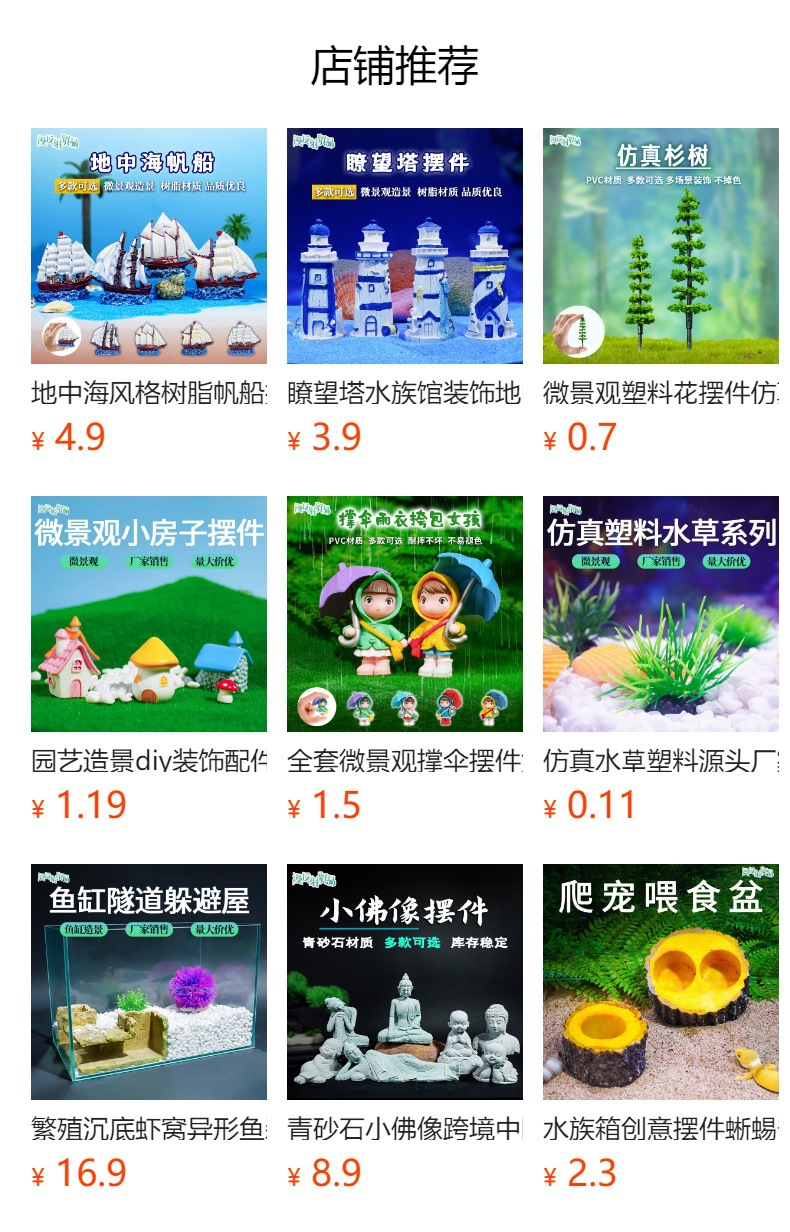The height and width of the screenshot is (1232, 790).
Task: Open the 园艺造景diy装饰配件 small house product
Action: pyautogui.click(x=149, y=614)
